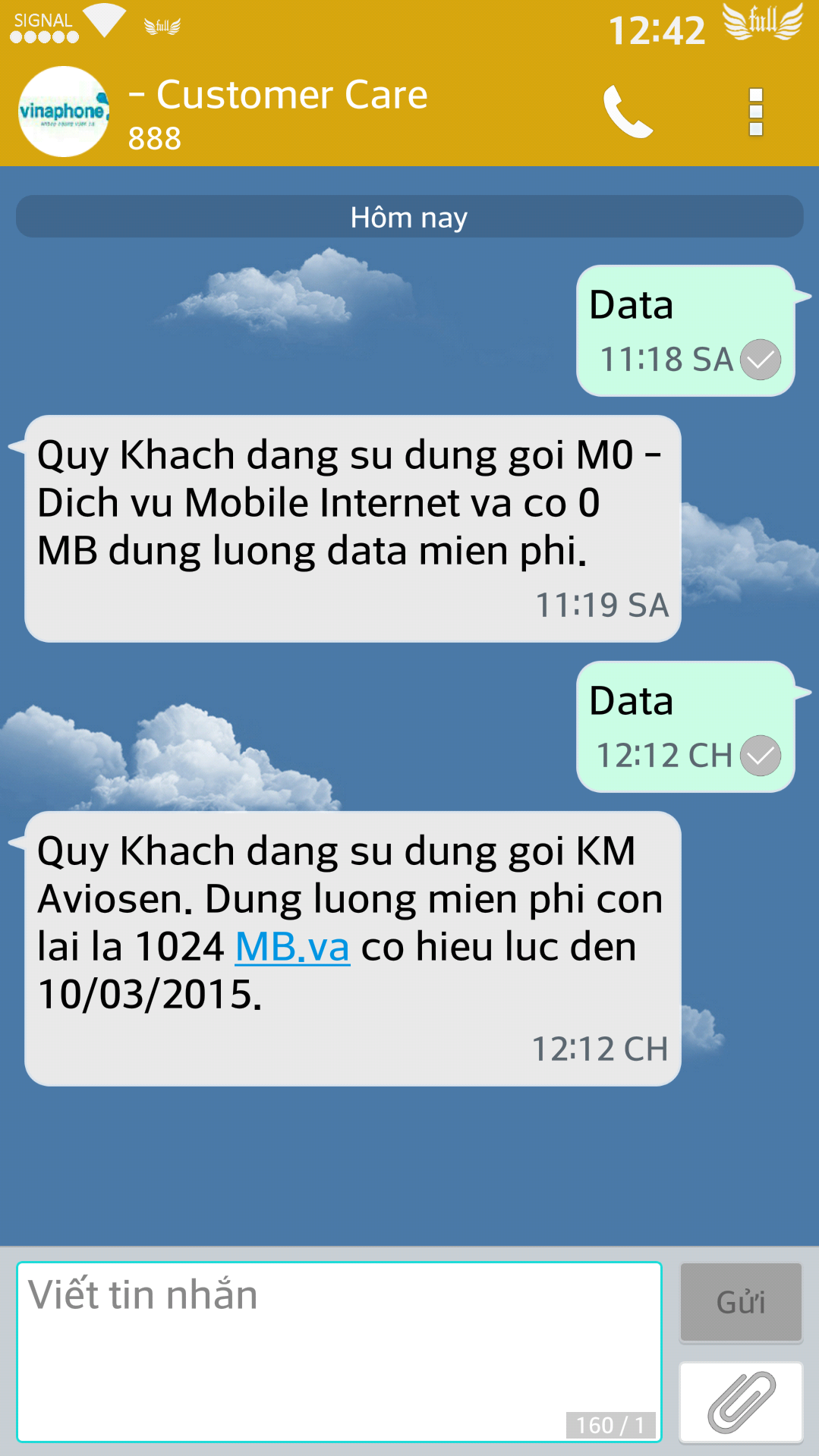
Task: Focus the Viết tin nhắn message field
Action: point(339,1351)
